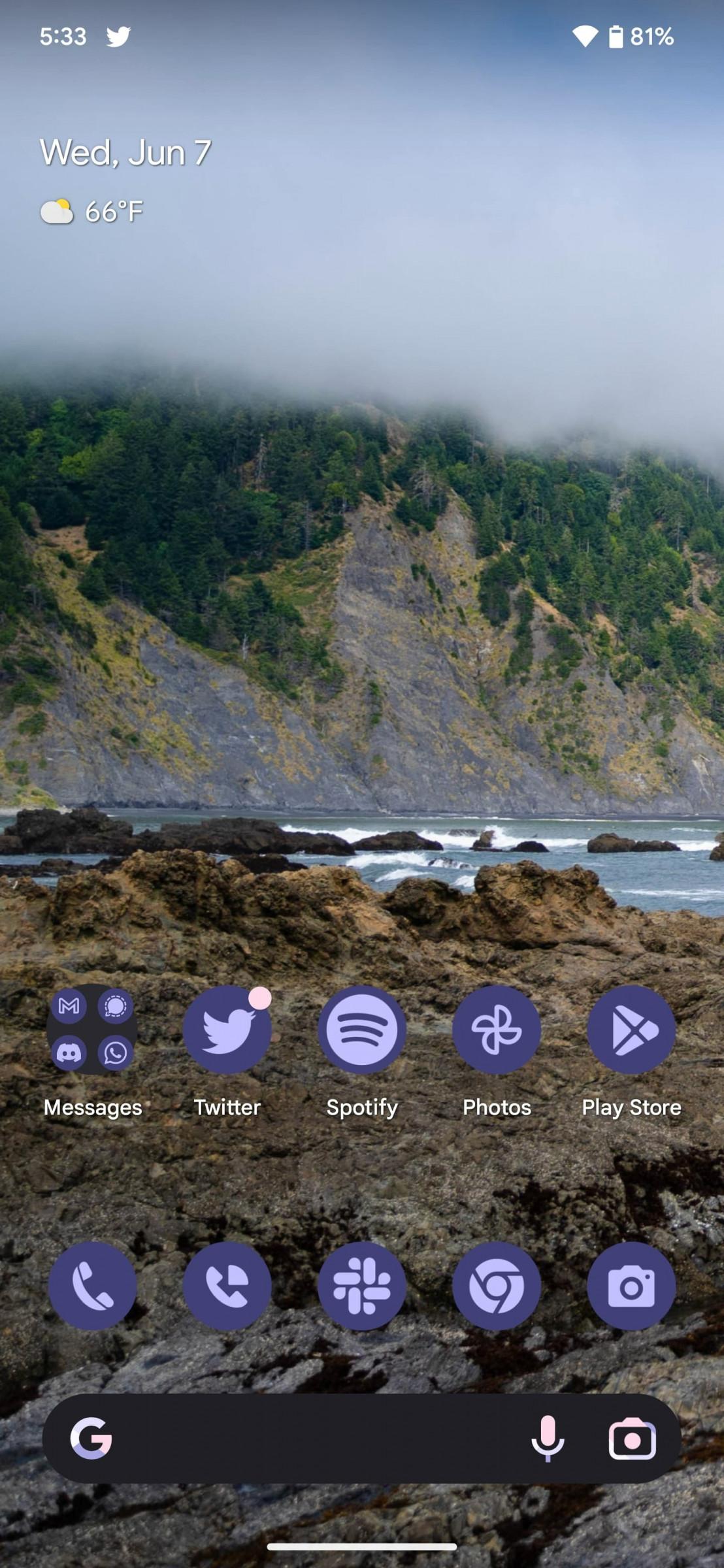Open Spotify

click(362, 1030)
